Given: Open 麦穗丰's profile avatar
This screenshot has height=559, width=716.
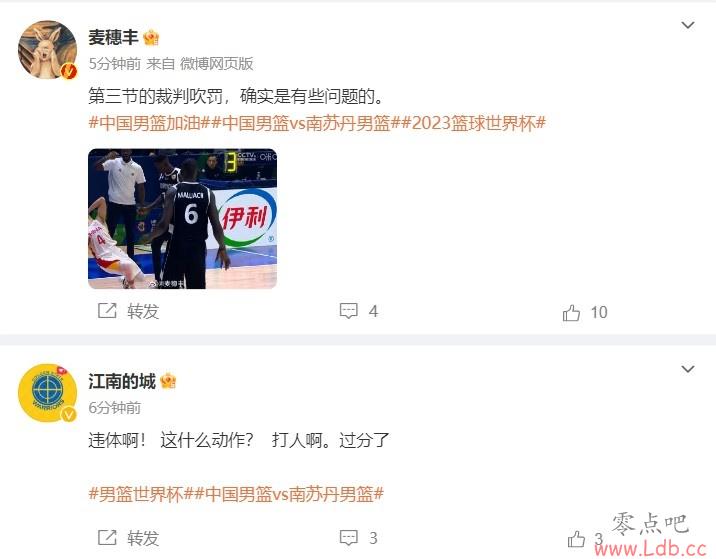Looking at the screenshot, I should (48, 50).
